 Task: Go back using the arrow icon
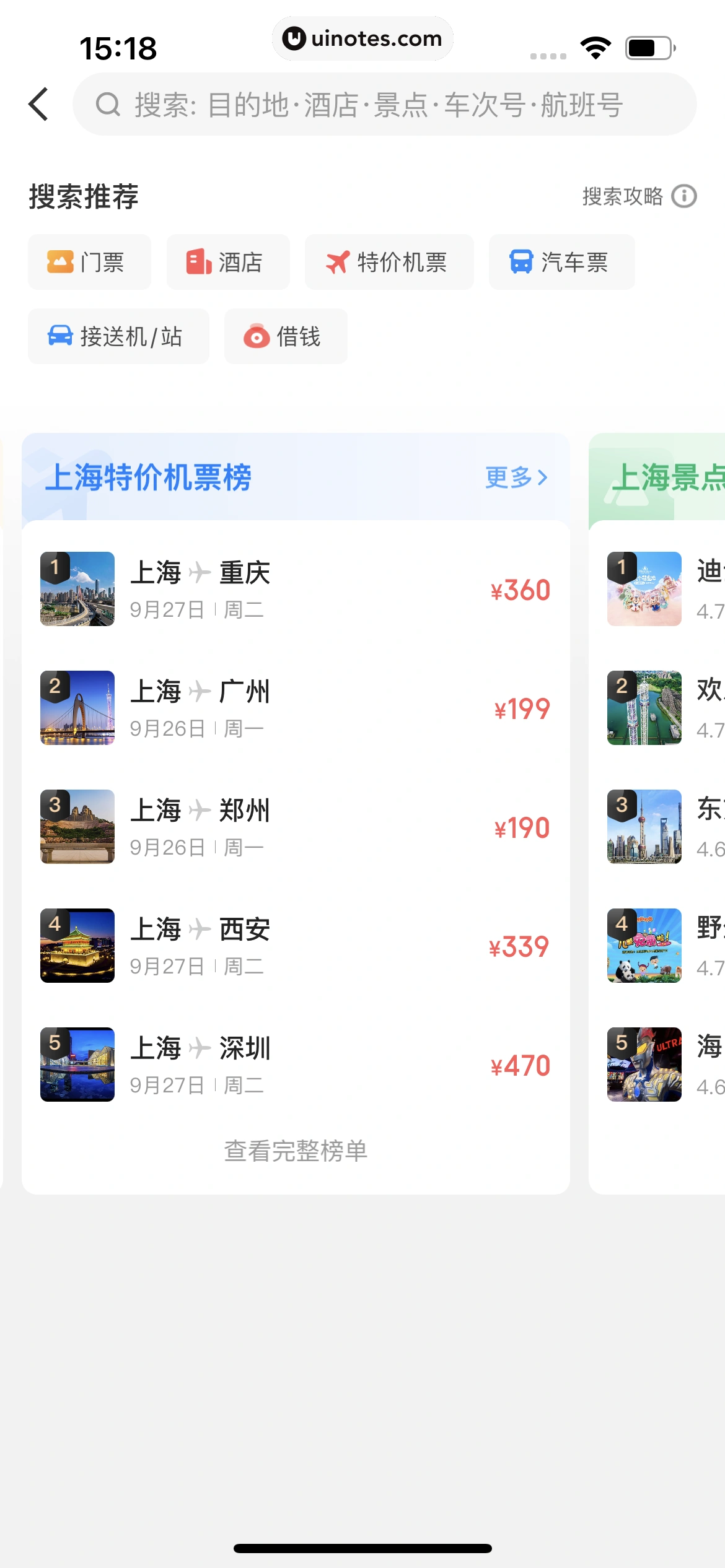coord(38,104)
